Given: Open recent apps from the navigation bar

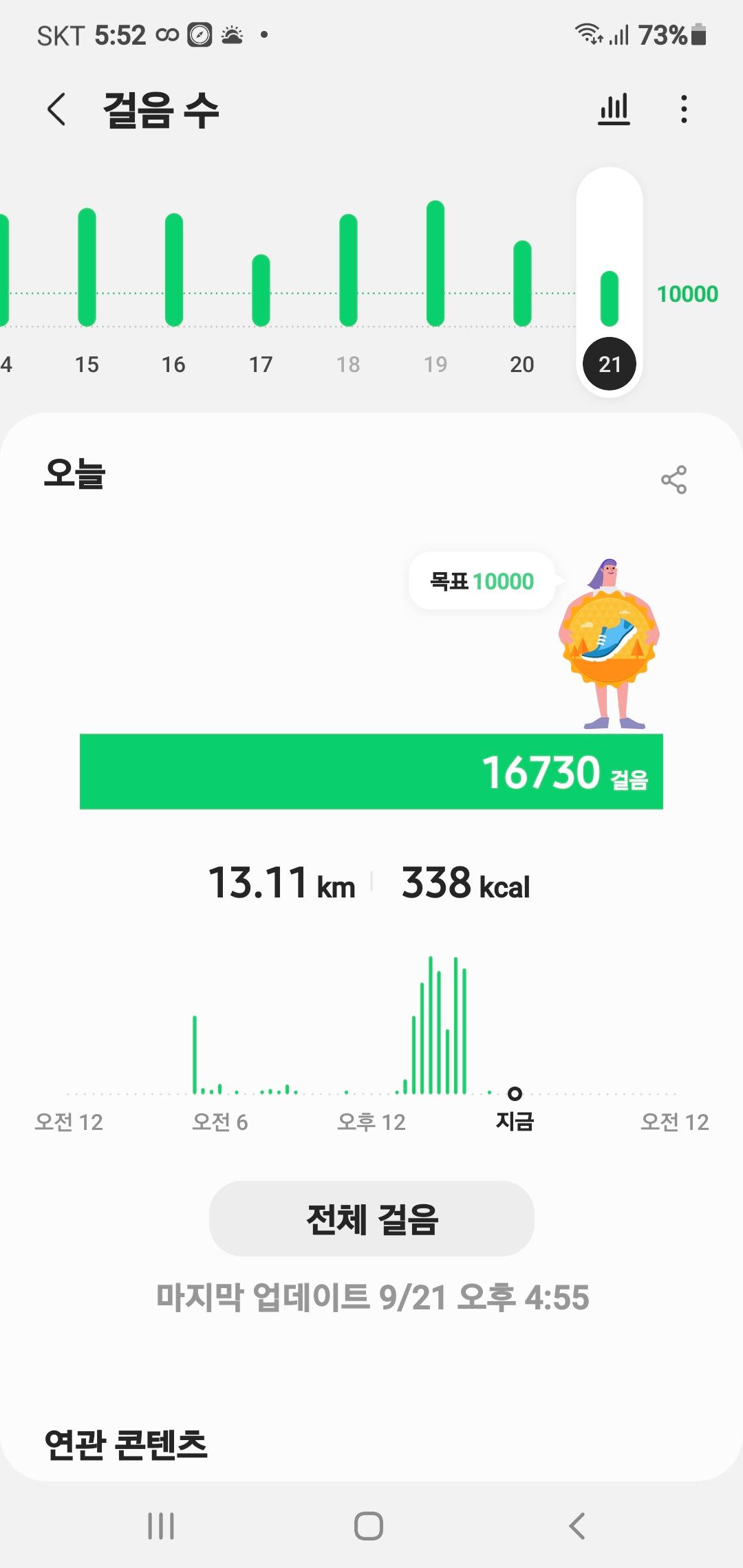Looking at the screenshot, I should (161, 1525).
